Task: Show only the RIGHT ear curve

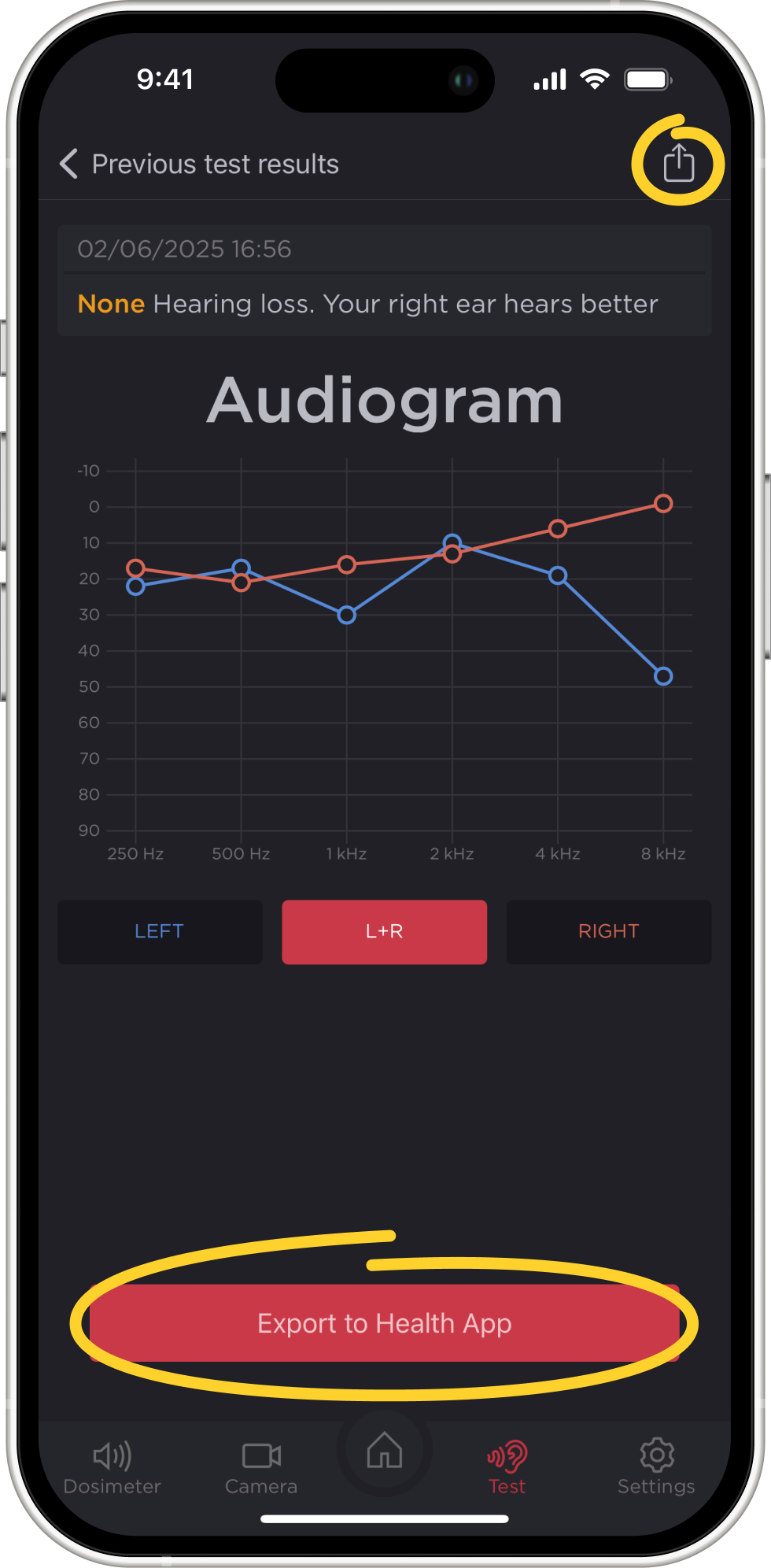Action: pos(608,931)
